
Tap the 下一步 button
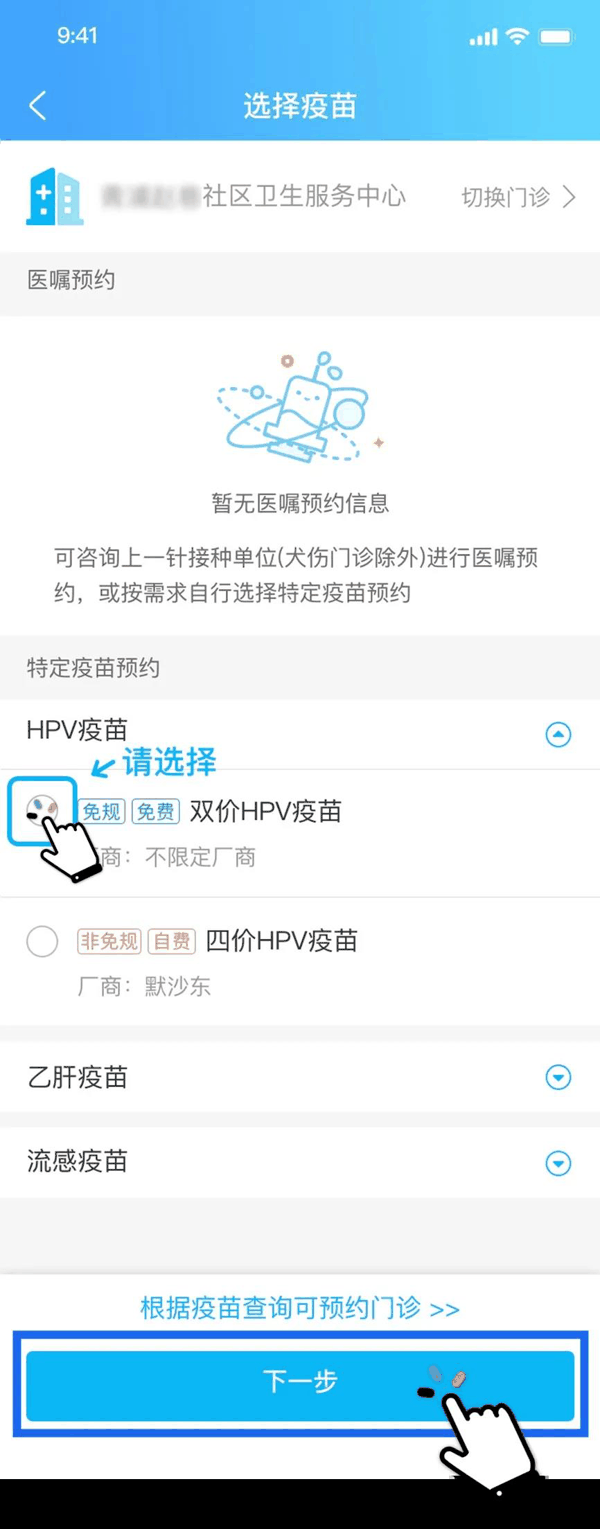[300, 1382]
